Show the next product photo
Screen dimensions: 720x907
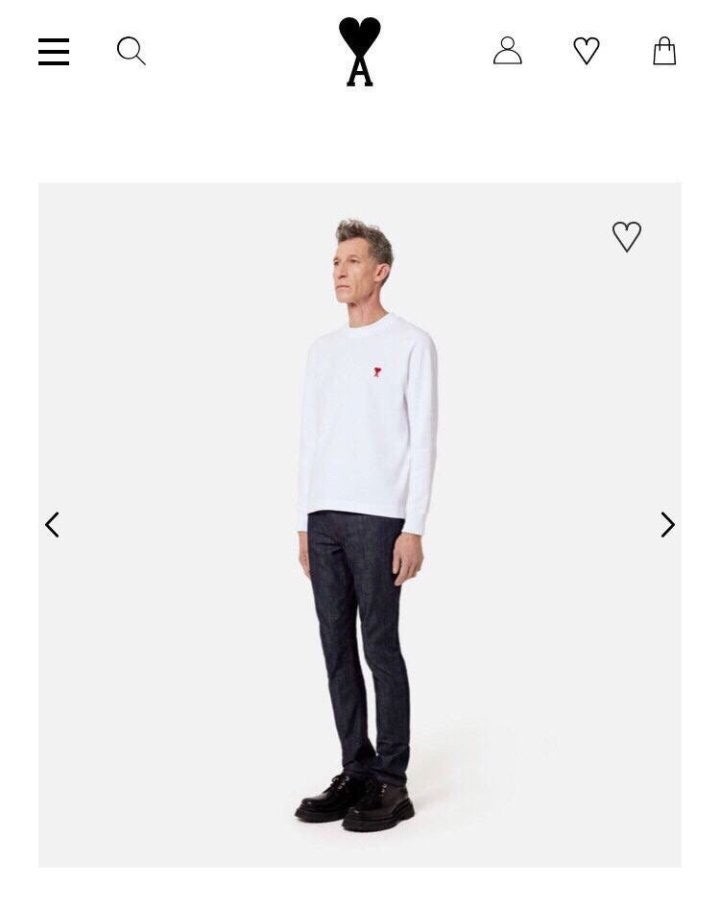[x=667, y=524]
